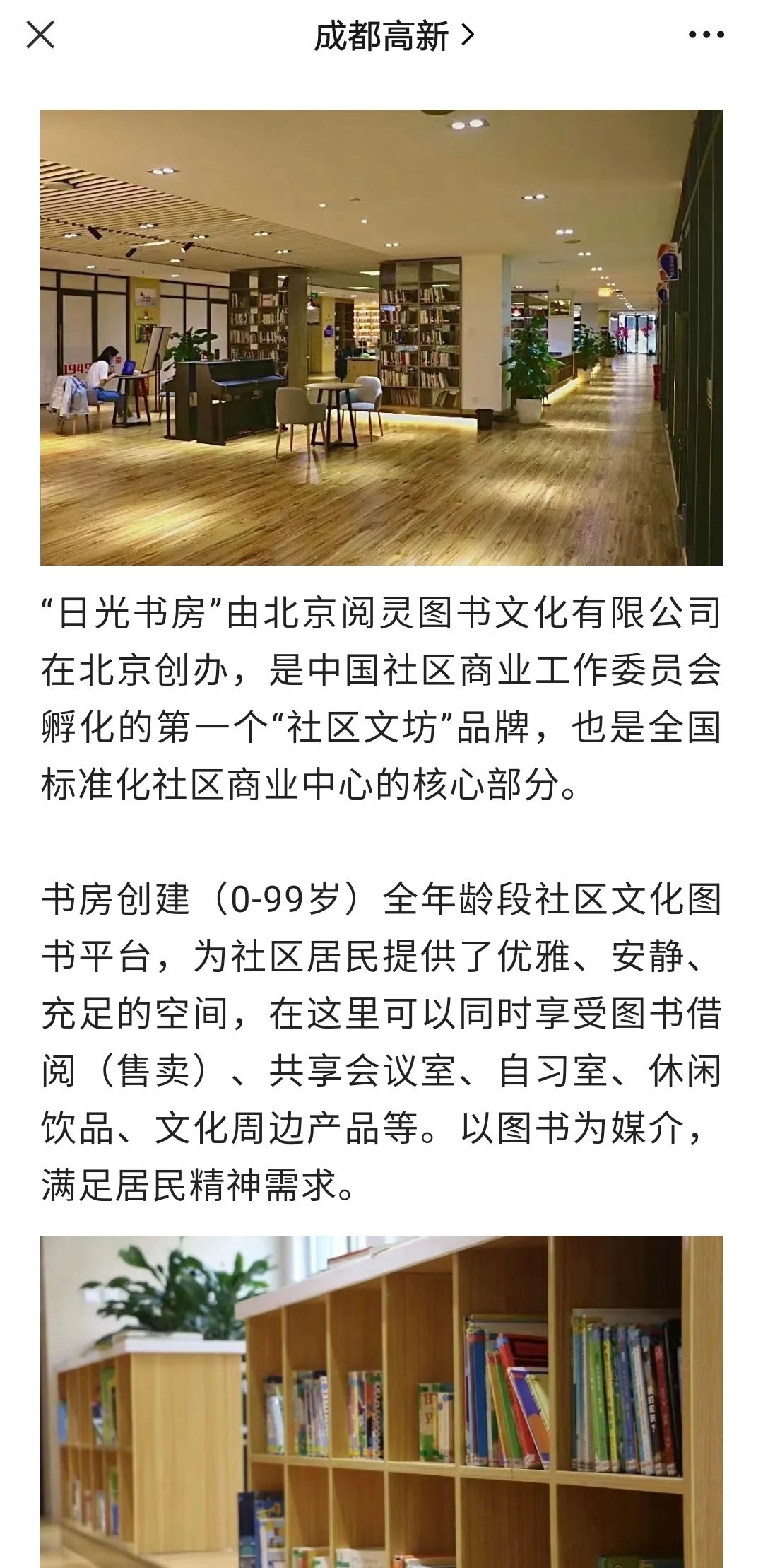Close the article with the X icon
Screen dimensions: 763x1568
pyautogui.click(x=40, y=35)
